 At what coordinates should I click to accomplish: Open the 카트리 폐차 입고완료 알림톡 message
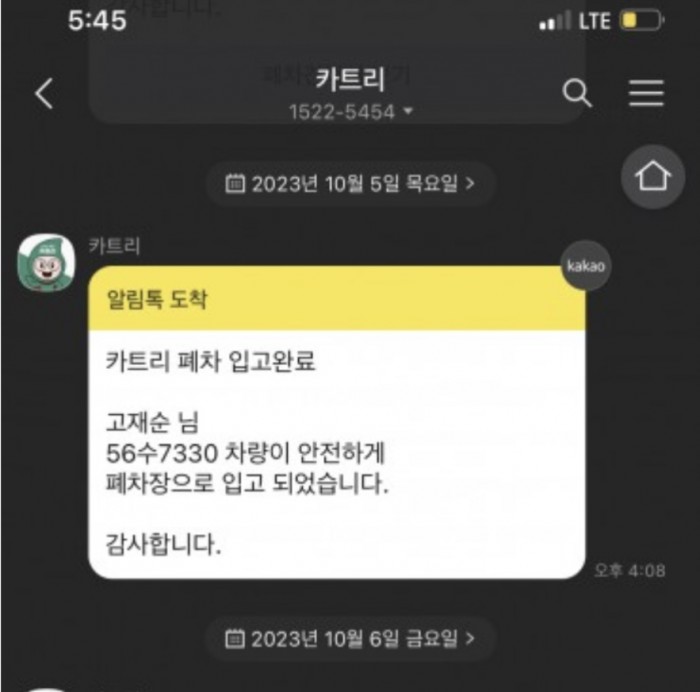[336, 420]
